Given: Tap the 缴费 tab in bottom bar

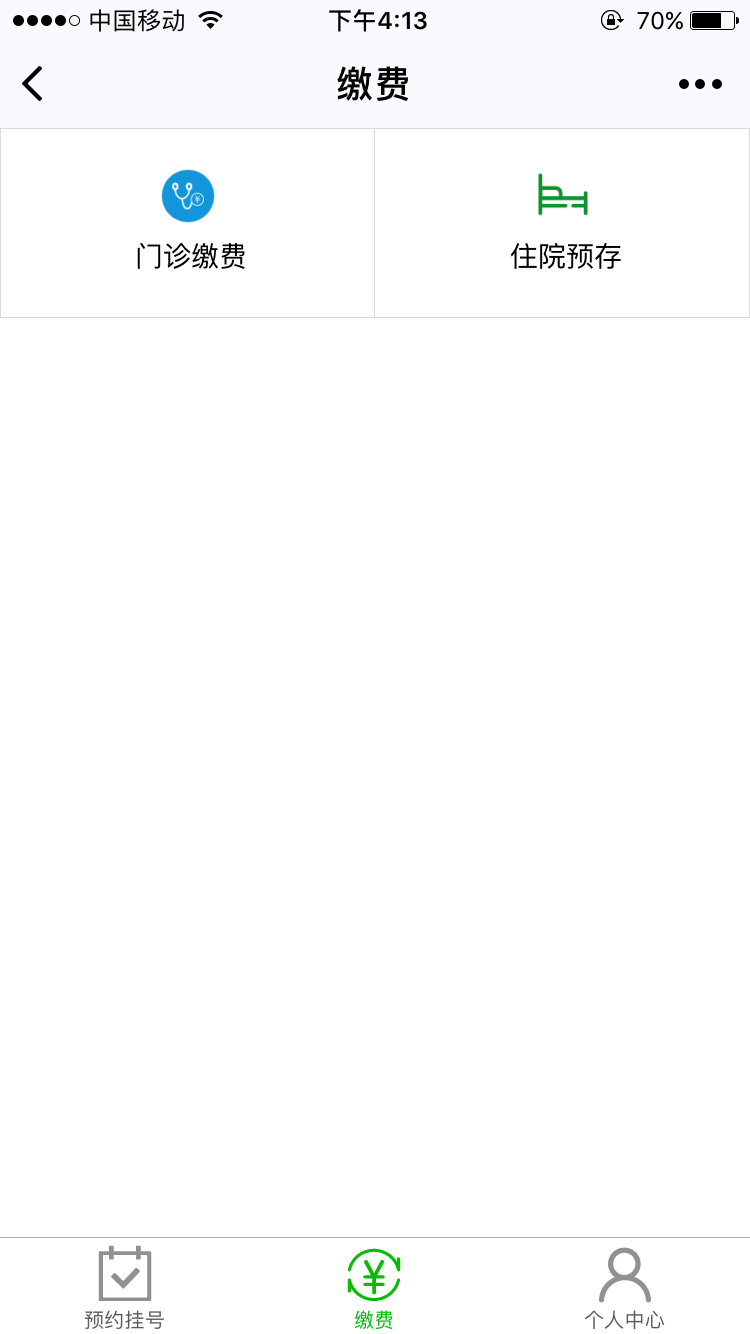Looking at the screenshot, I should (374, 1288).
